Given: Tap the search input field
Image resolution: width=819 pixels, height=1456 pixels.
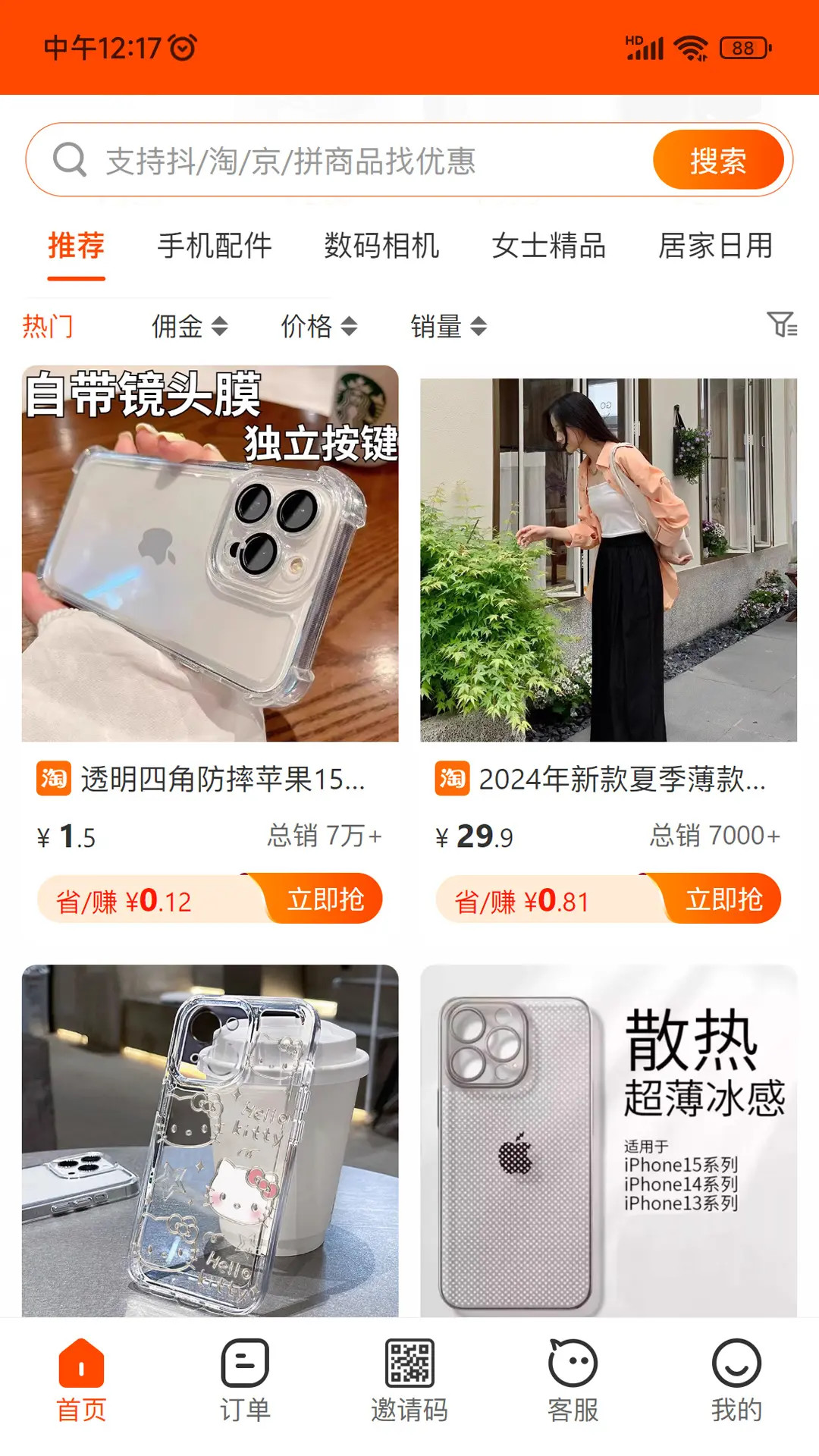Looking at the screenshot, I should click(x=341, y=159).
